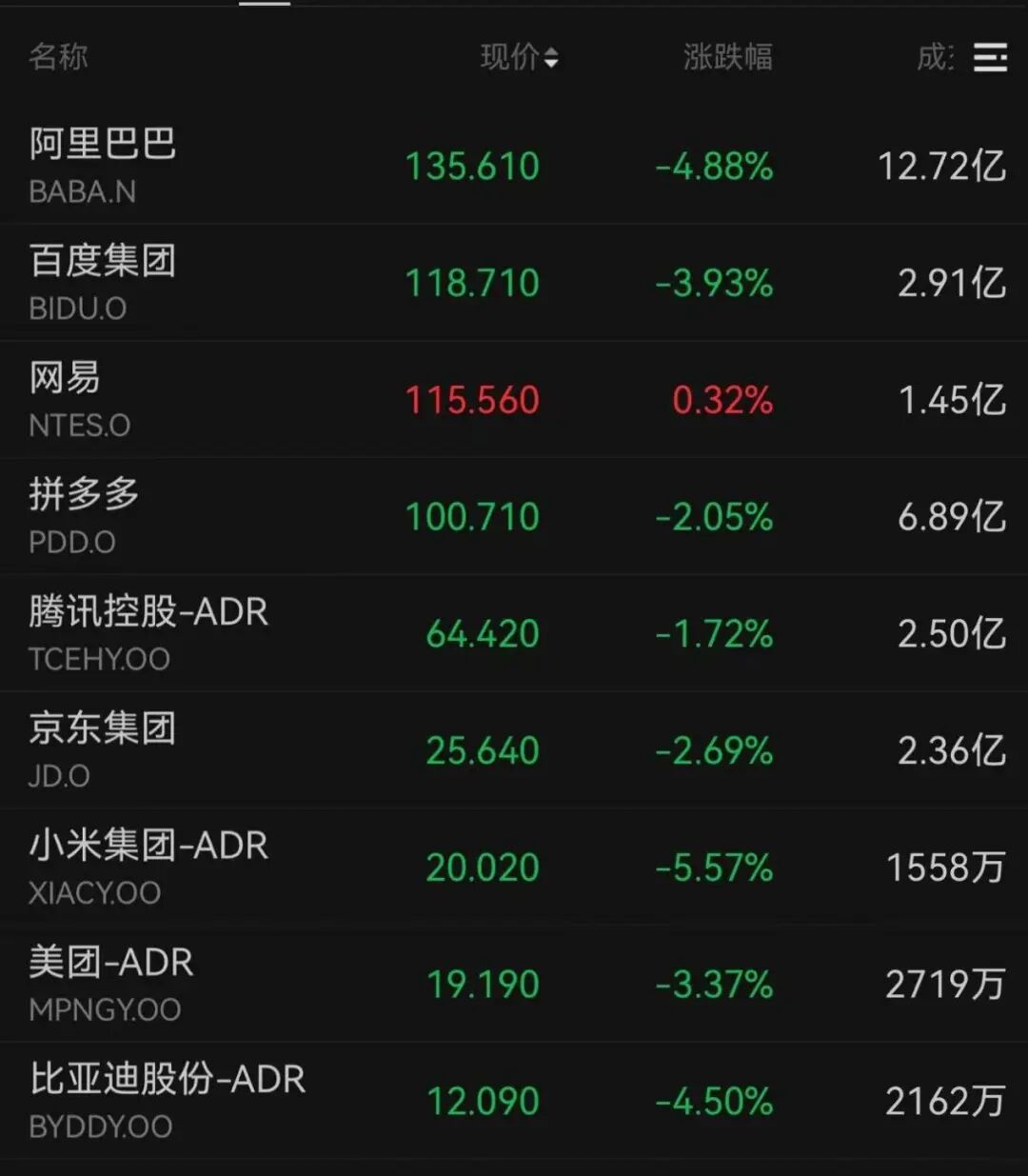1028x1176 pixels.
Task: Open the column settings list icon
Action: point(990,57)
